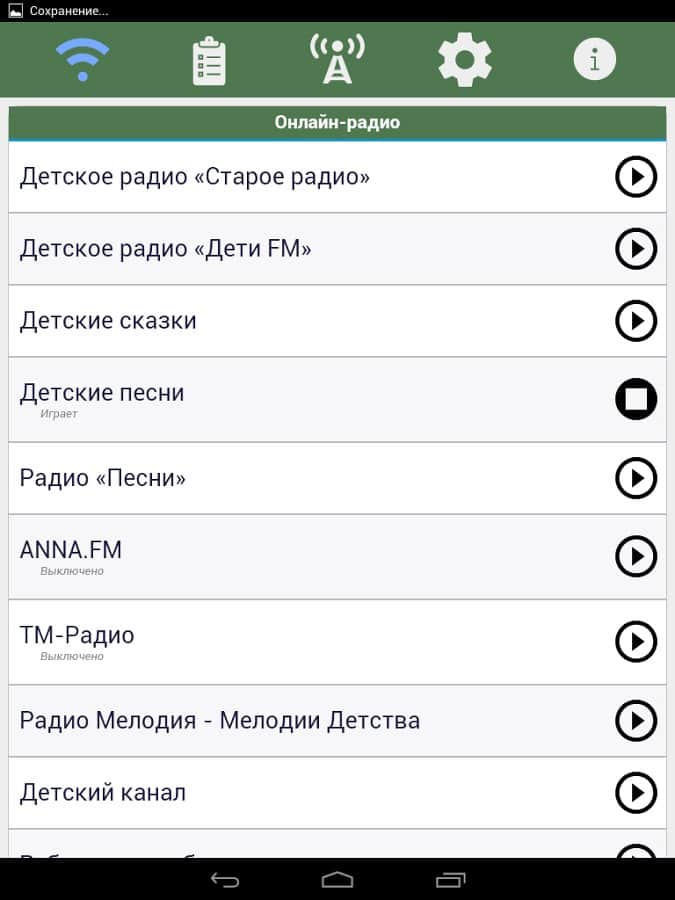
Task: Open the radio tower broadcast icon
Action: point(337,59)
